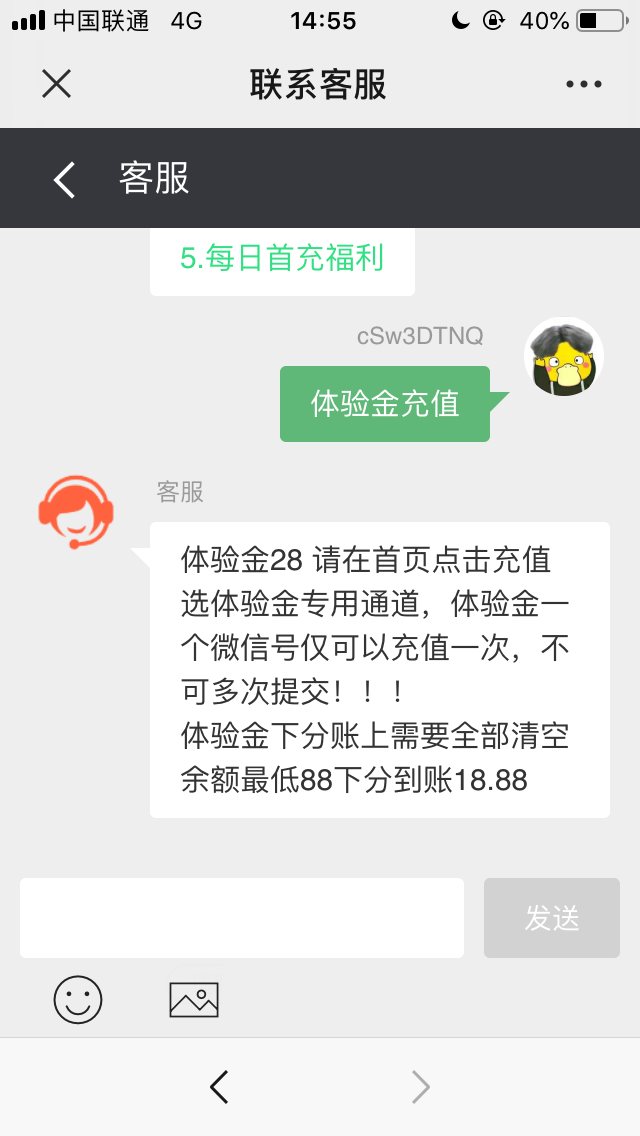
Task: Open the emoji picker
Action: [x=78, y=999]
